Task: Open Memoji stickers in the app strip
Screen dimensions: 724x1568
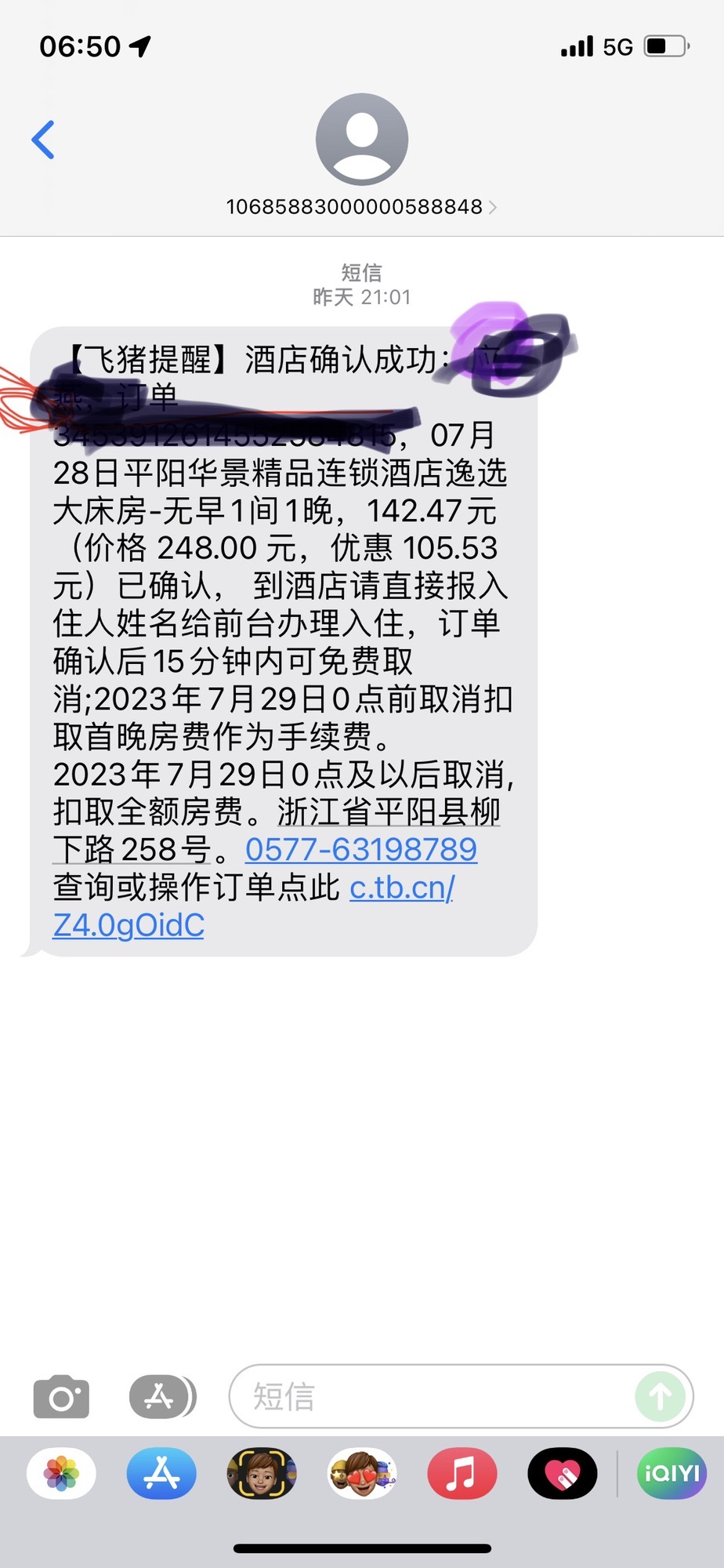Action: click(361, 1473)
